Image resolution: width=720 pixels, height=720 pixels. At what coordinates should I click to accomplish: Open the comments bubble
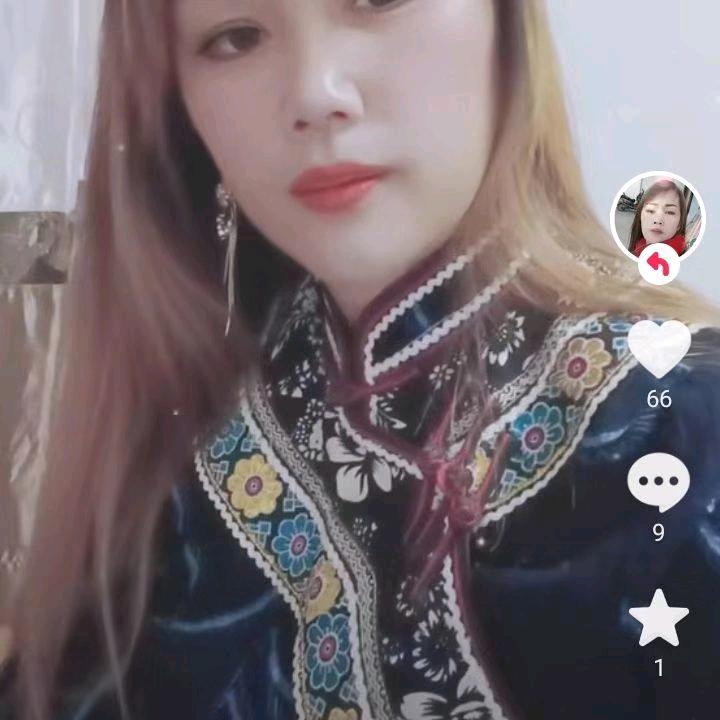pos(658,482)
